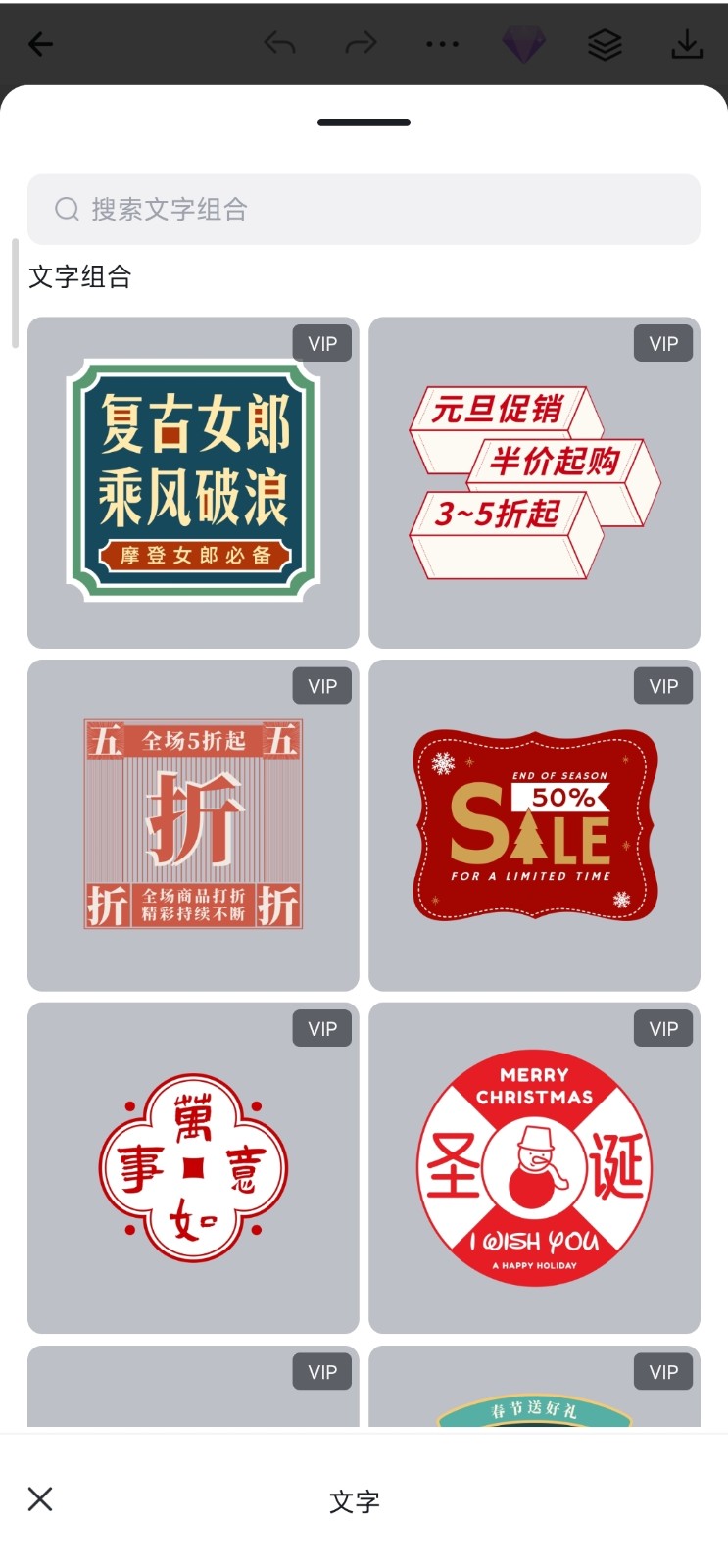Choose the Merry Christmas snowman template
Viewport: 728px width, 1568px height.
tap(534, 1166)
